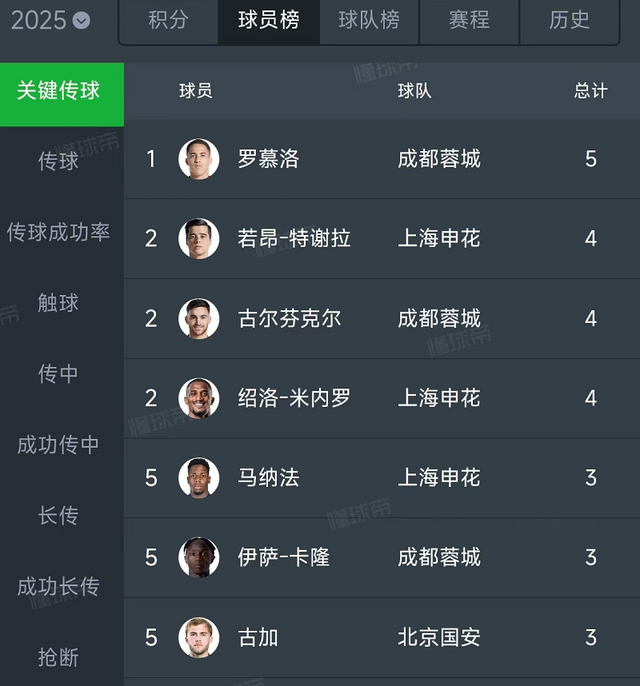Open the 2025 season dropdown
The width and height of the screenshot is (640, 686).
click(x=50, y=20)
